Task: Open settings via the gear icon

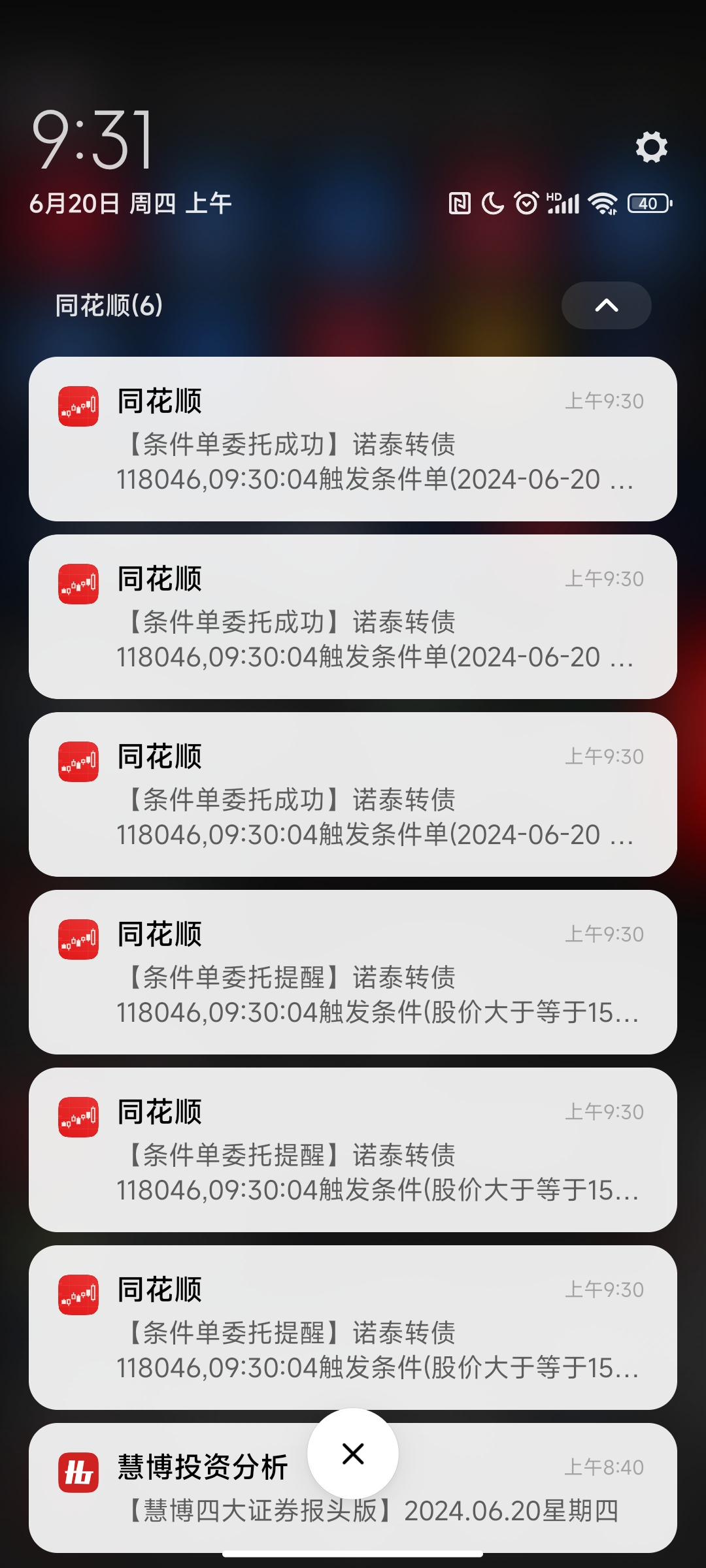Action: click(651, 147)
